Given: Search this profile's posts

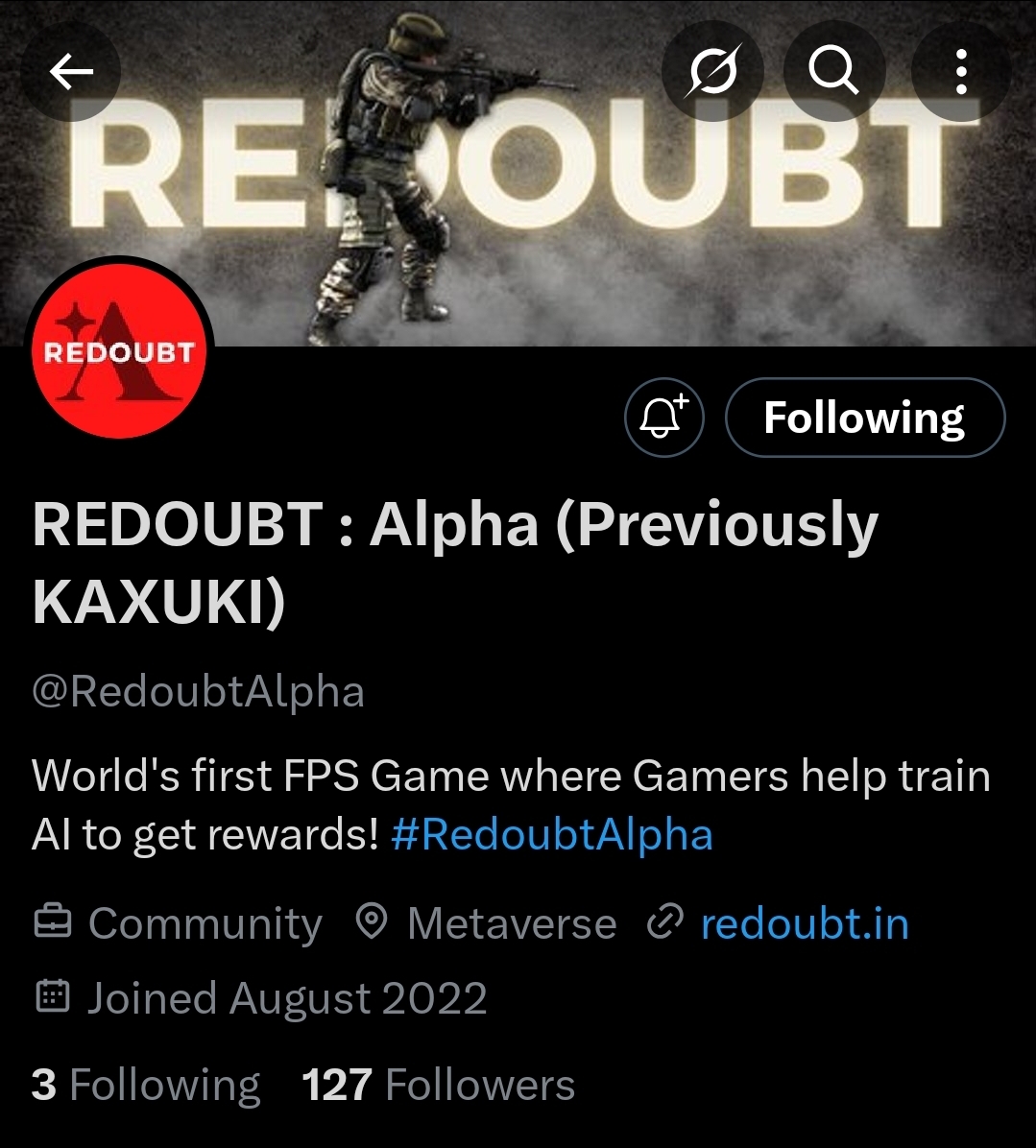Looking at the screenshot, I should (x=833, y=71).
